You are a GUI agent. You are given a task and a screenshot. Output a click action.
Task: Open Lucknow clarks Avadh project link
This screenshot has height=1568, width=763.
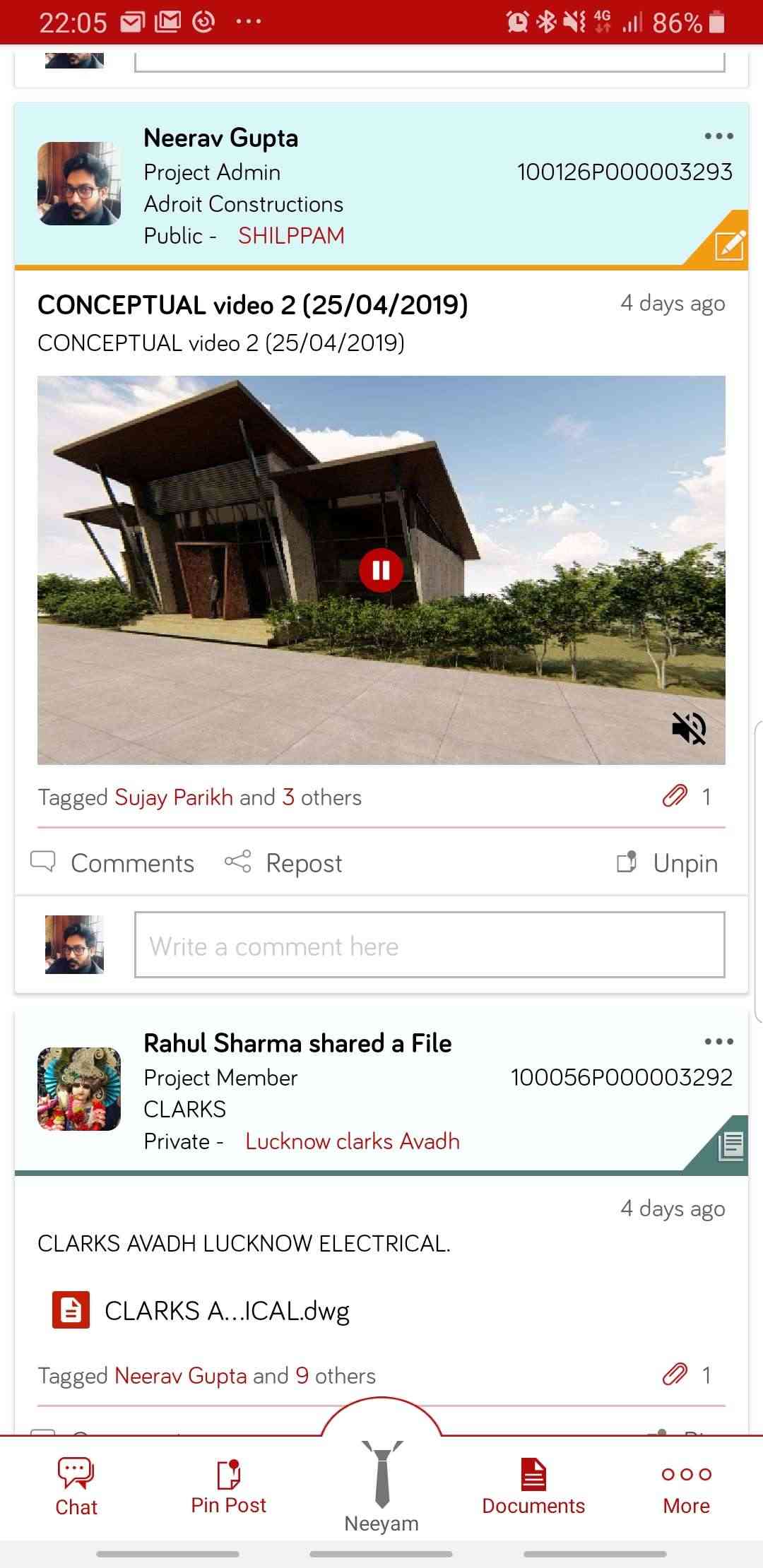click(352, 1141)
